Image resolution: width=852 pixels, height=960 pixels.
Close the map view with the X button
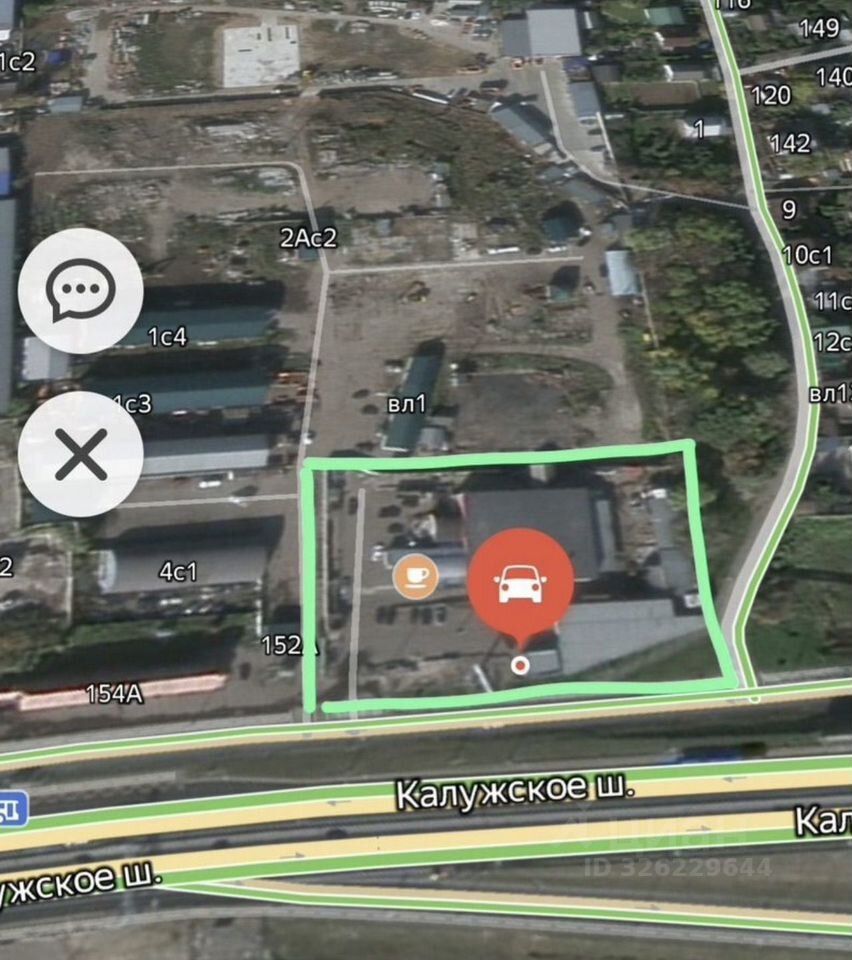tap(80, 454)
